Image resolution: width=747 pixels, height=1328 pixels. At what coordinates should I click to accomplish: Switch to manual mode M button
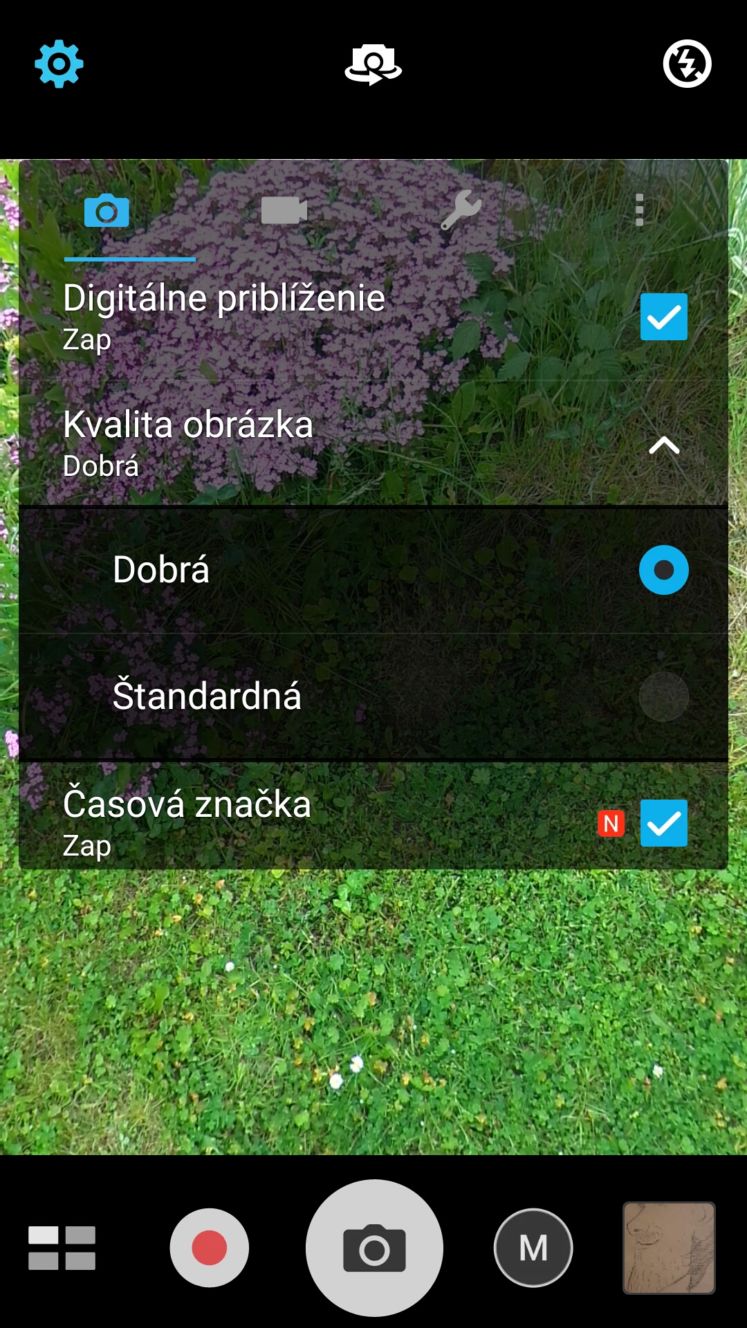tap(533, 1248)
